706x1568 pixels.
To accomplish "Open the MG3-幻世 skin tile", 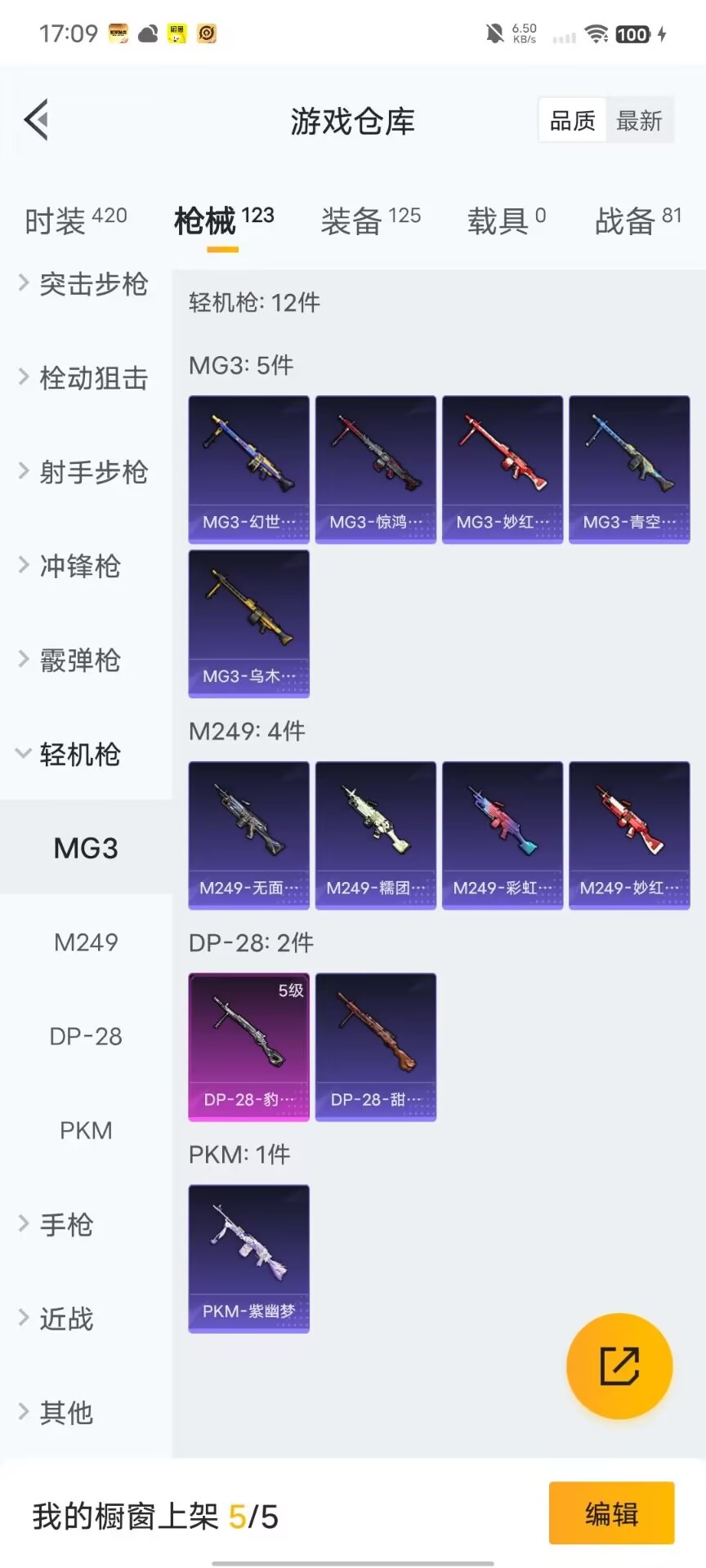I will (x=248, y=469).
